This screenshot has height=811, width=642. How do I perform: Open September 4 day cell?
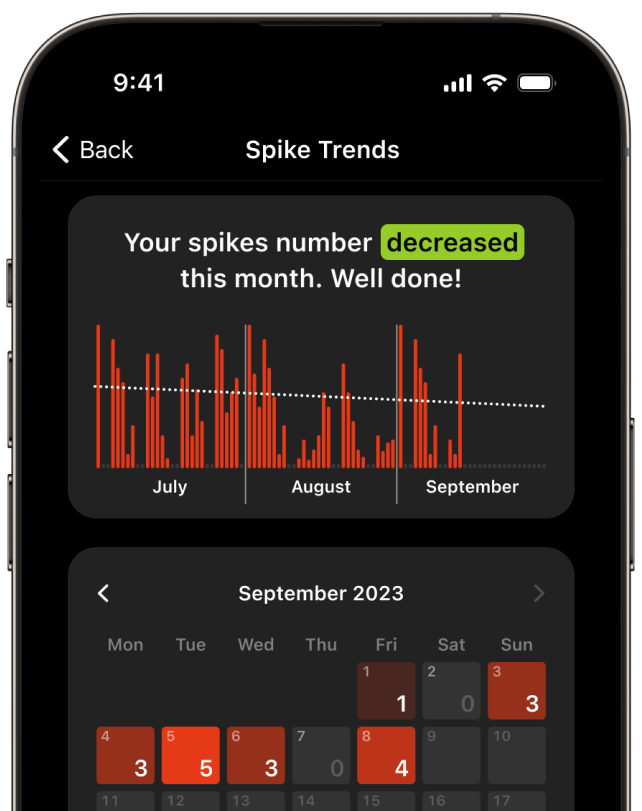tap(125, 755)
